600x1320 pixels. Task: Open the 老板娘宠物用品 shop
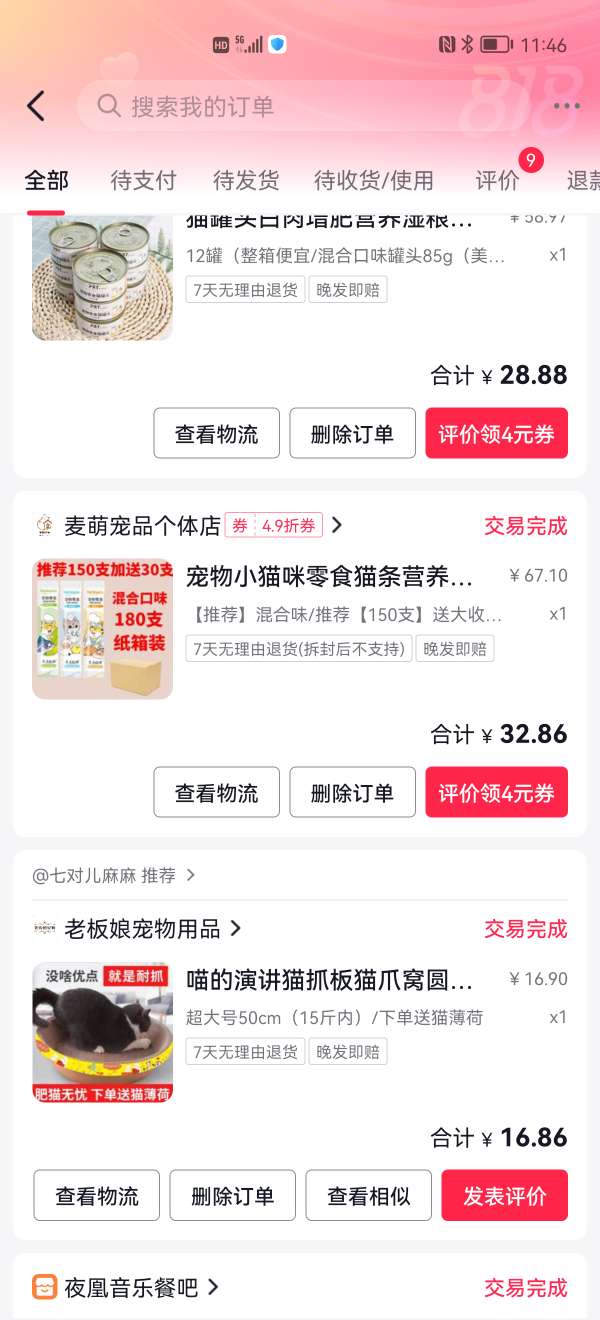tap(142, 929)
